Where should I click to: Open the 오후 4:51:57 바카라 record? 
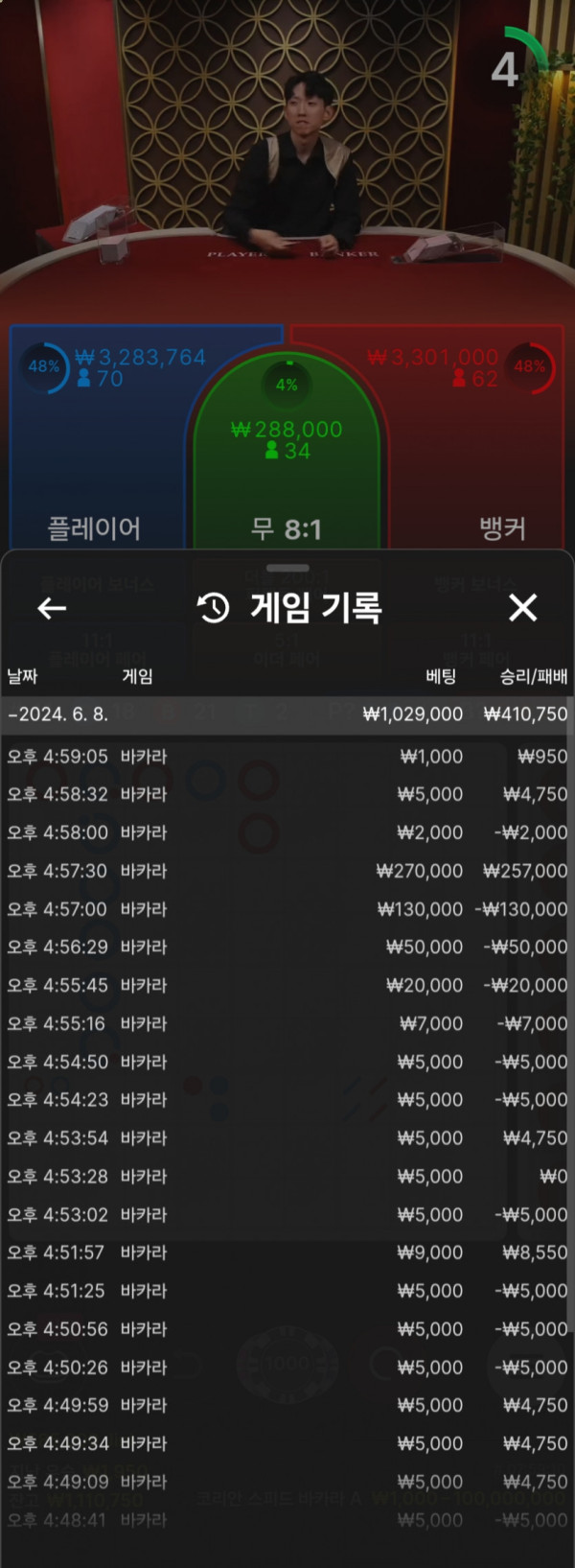[287, 1252]
